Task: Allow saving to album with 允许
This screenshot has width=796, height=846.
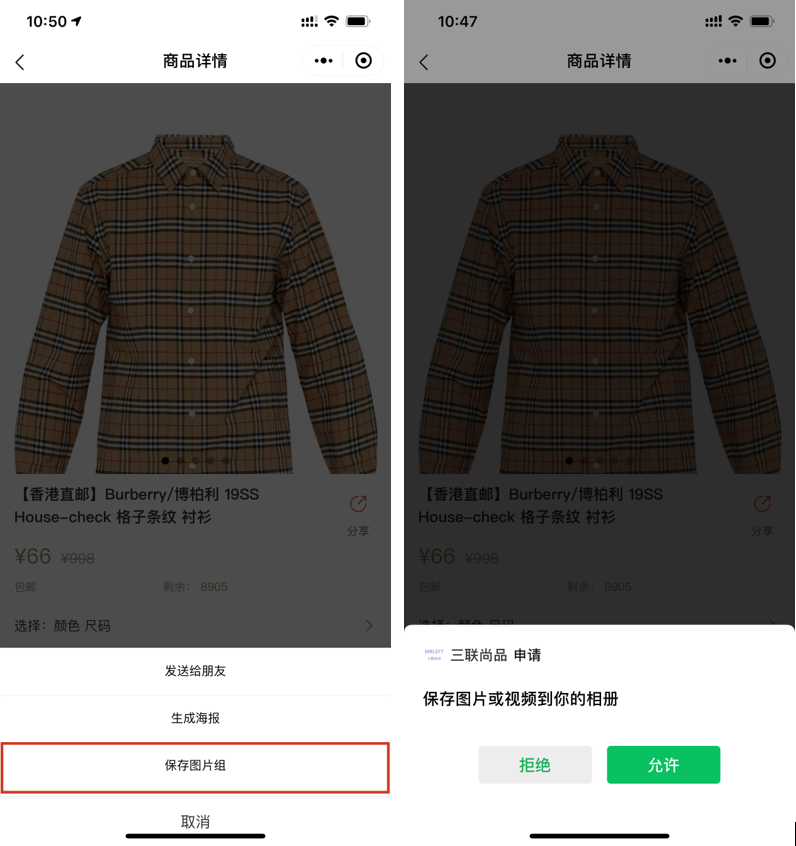Action: pos(663,765)
